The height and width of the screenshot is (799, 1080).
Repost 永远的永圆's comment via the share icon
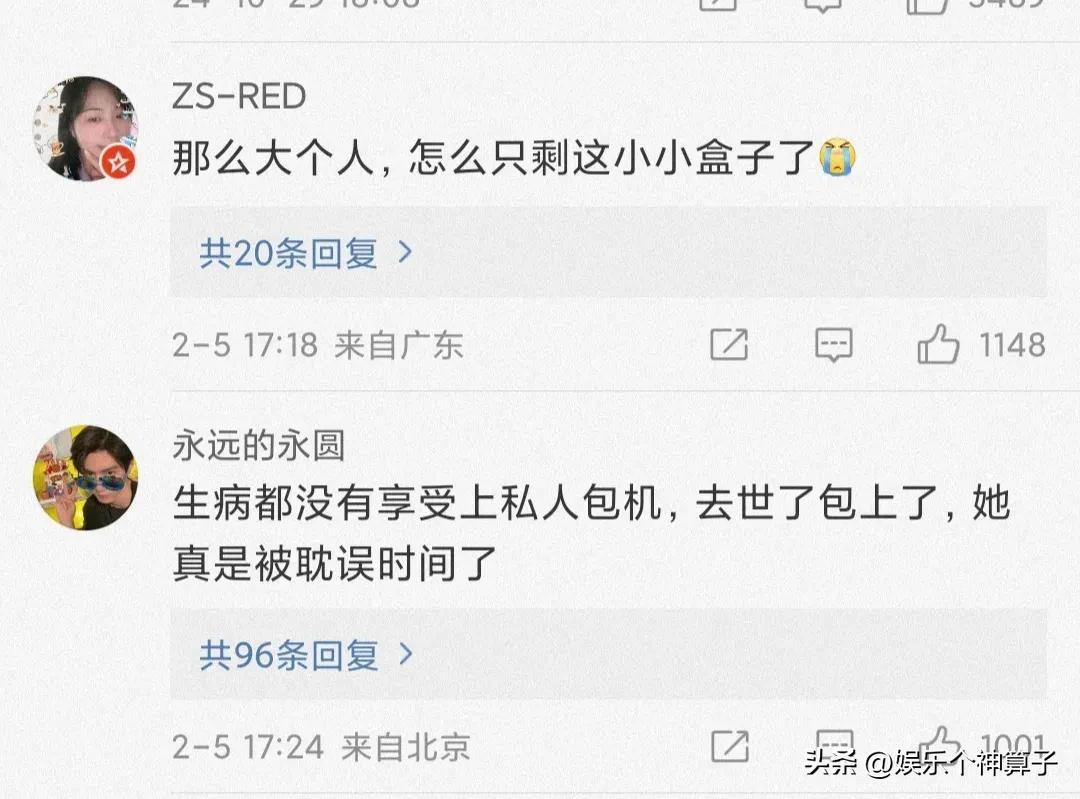[729, 745]
